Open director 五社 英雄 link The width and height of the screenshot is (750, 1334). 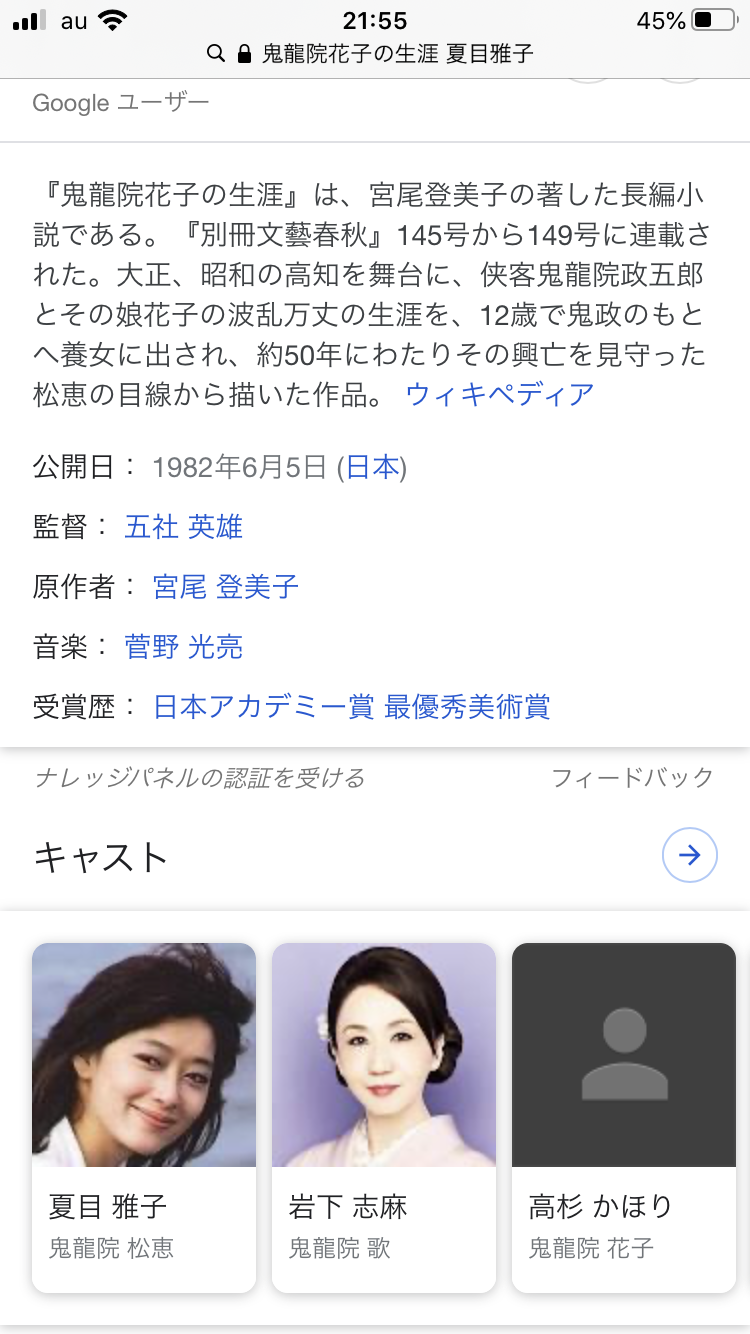184,527
